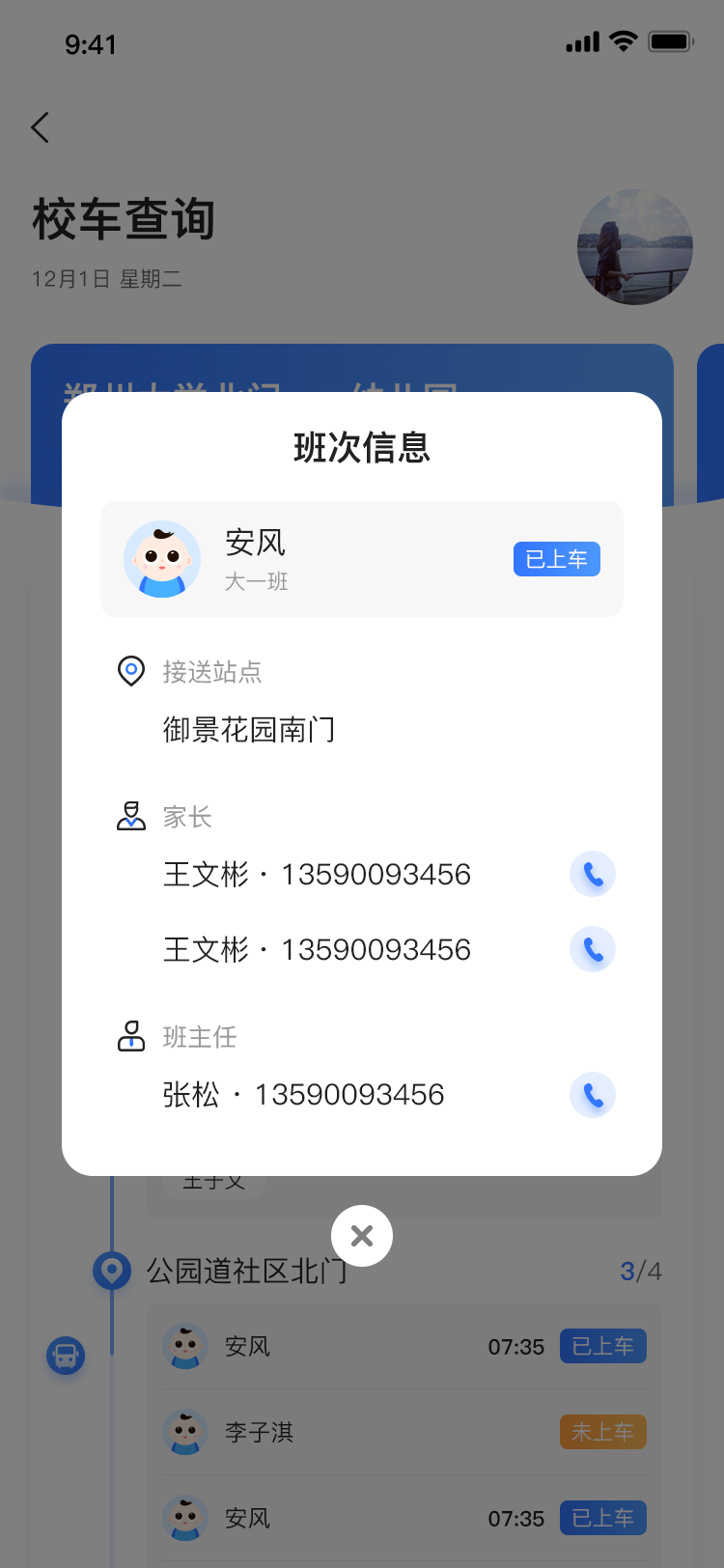
Task: Click the 公园道社区北门 stop marker icon
Action: pos(113,1271)
